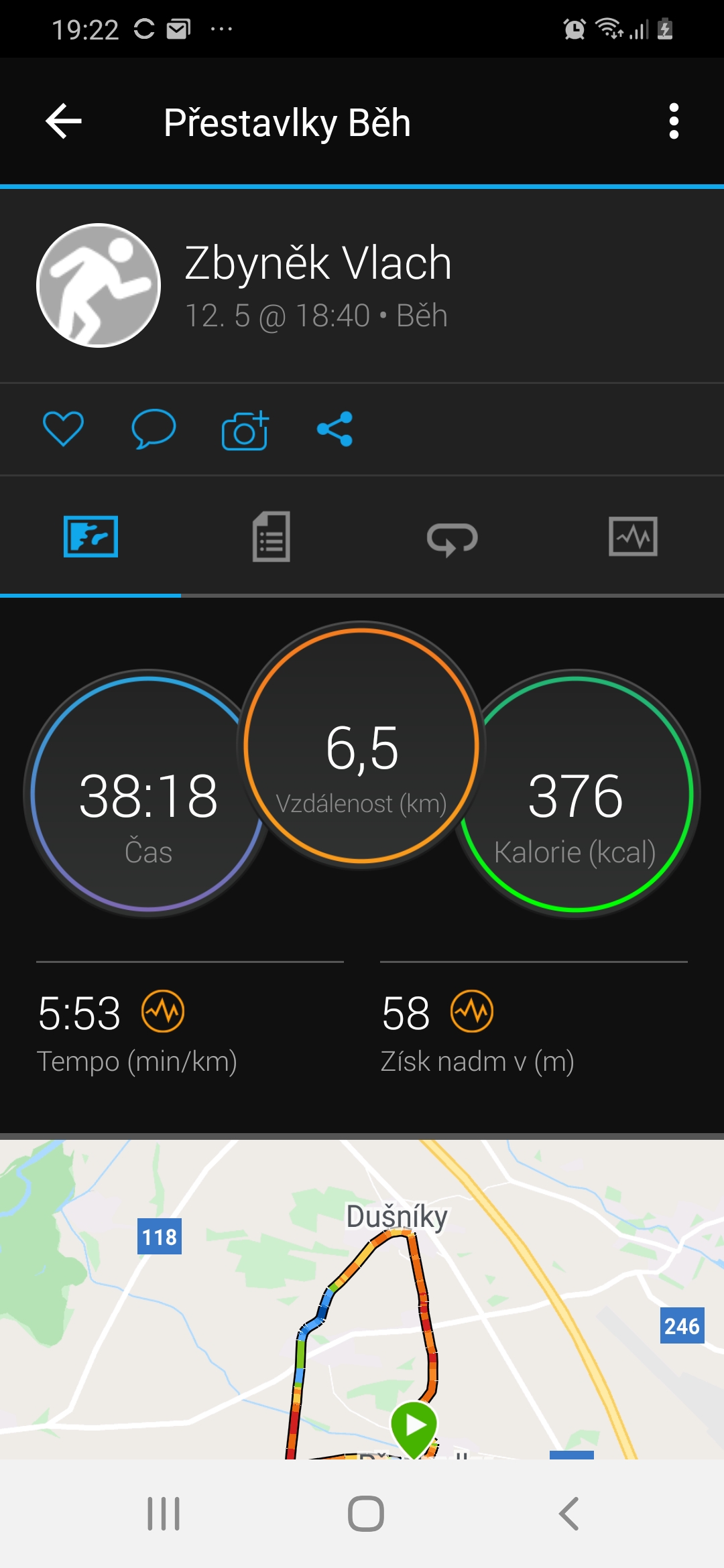Go back using the top arrow
The width and height of the screenshot is (724, 1568).
click(64, 121)
